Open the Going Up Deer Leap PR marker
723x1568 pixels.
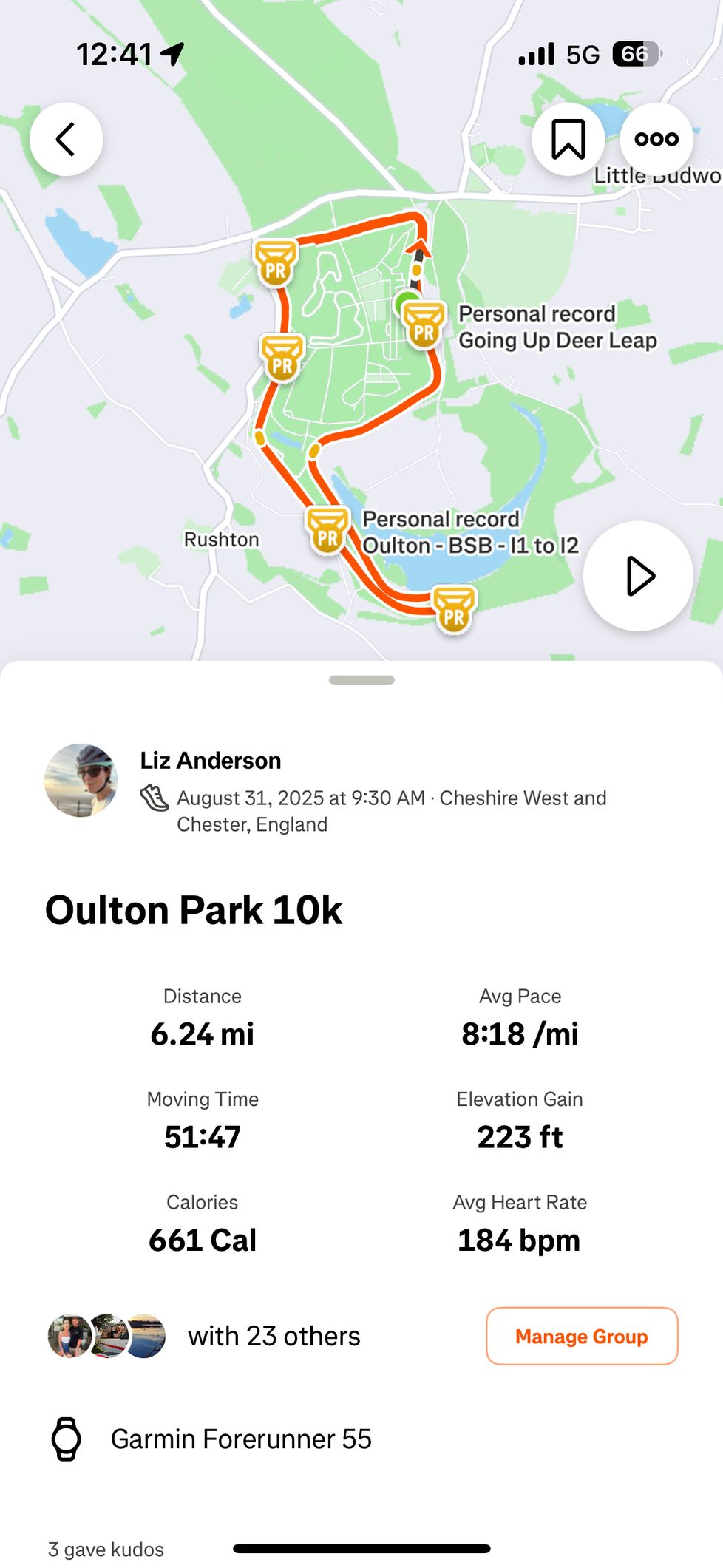click(424, 325)
